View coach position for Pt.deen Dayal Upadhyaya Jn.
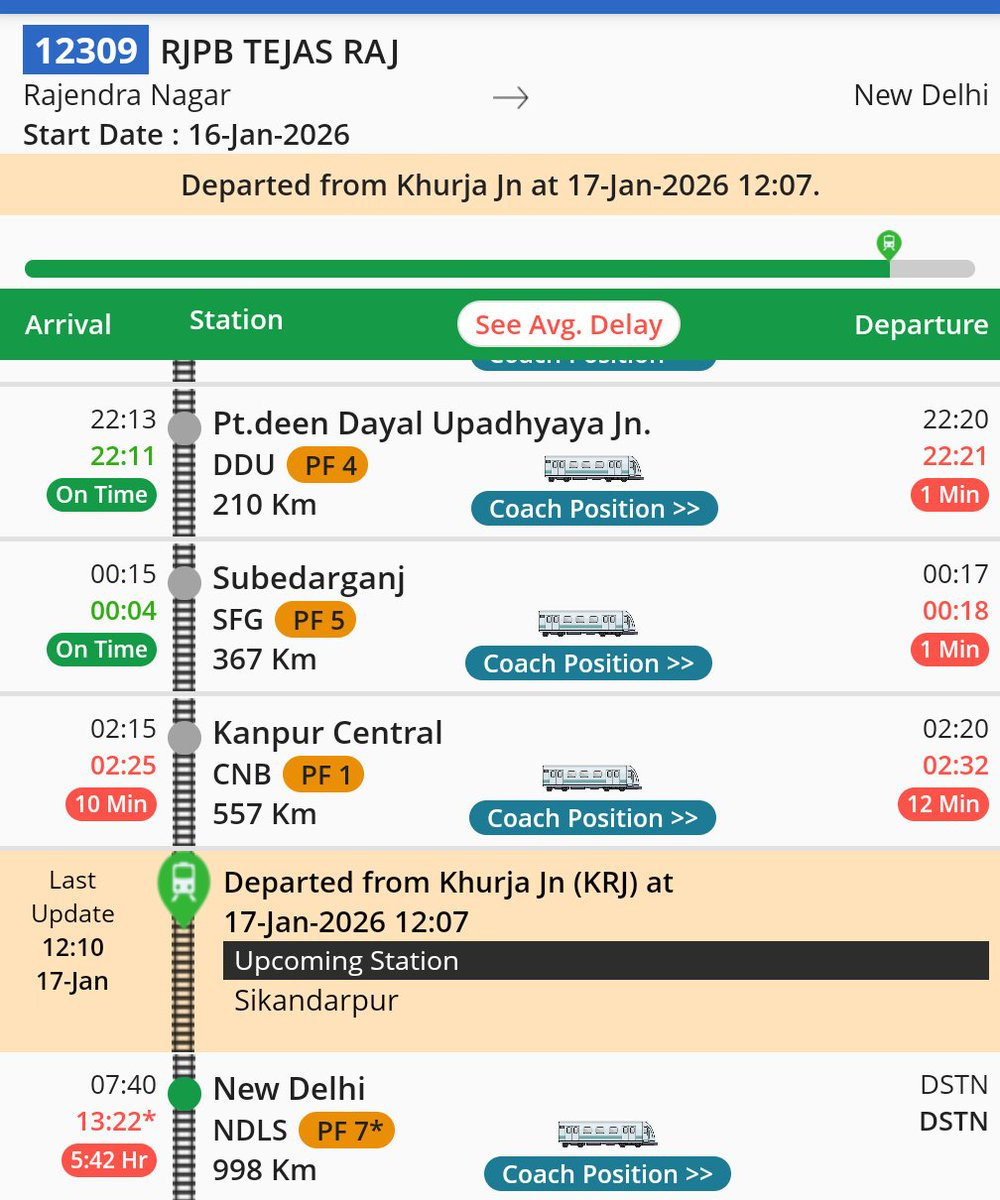 click(594, 508)
